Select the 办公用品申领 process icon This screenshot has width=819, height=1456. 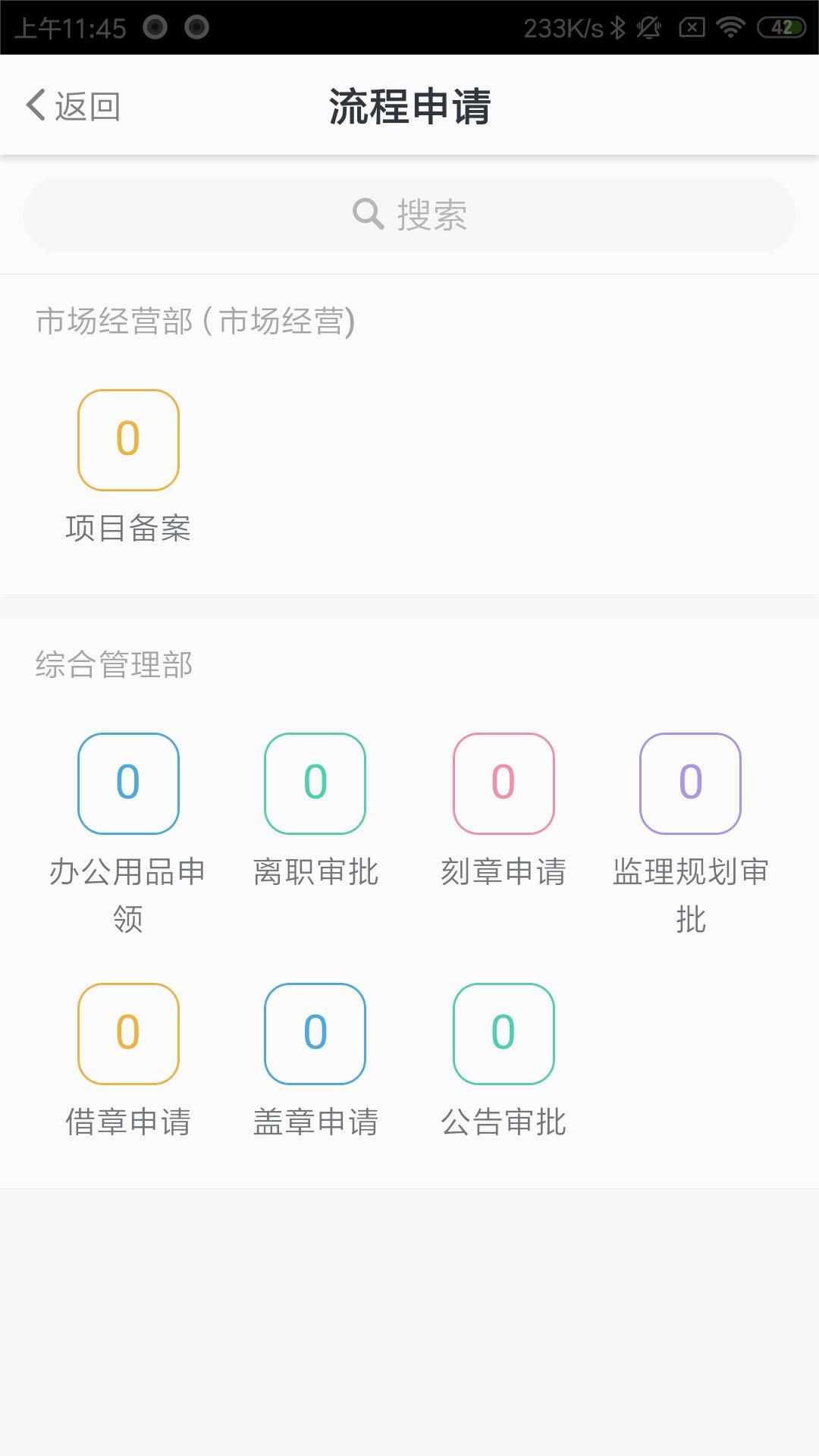[x=127, y=785]
